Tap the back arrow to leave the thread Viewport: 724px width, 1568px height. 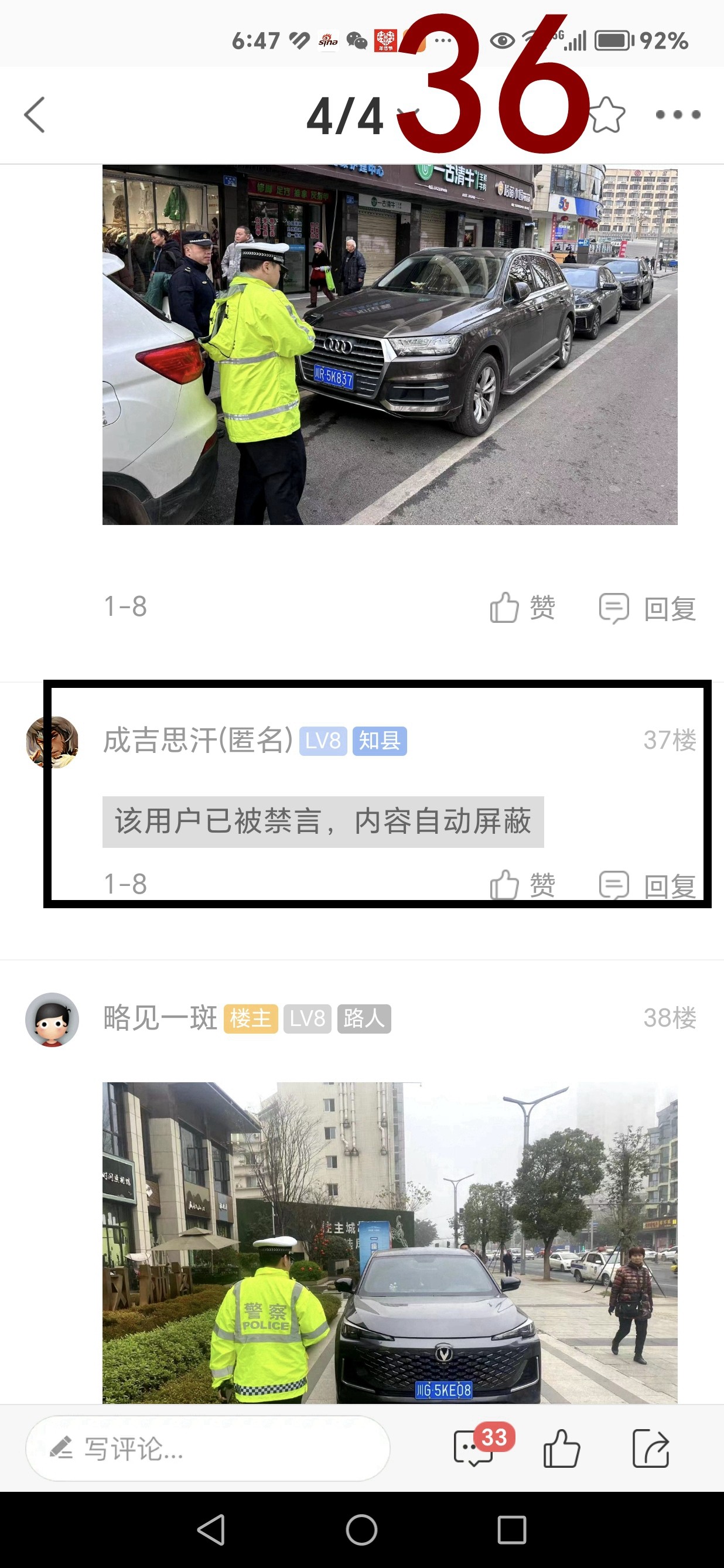pos(35,115)
